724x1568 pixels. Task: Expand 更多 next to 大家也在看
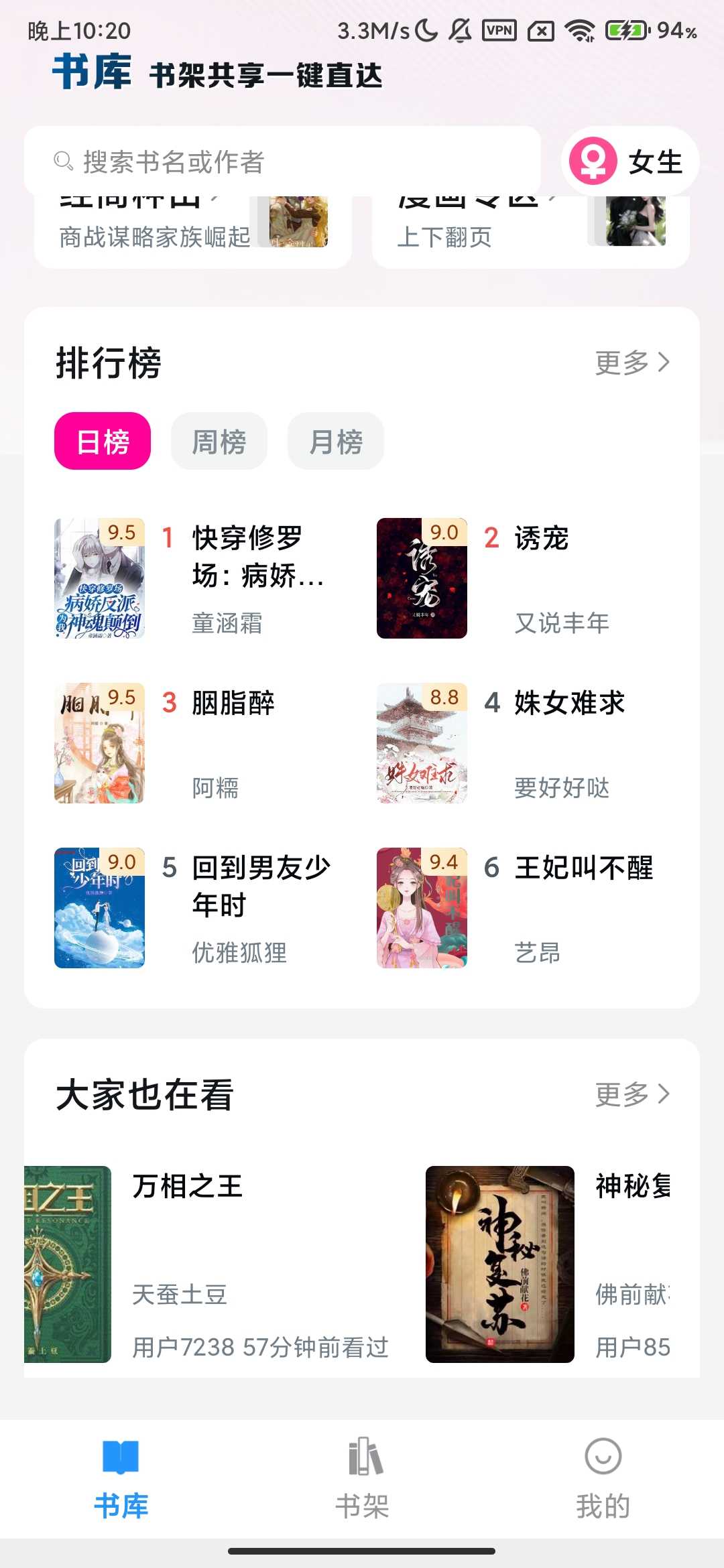click(631, 1093)
